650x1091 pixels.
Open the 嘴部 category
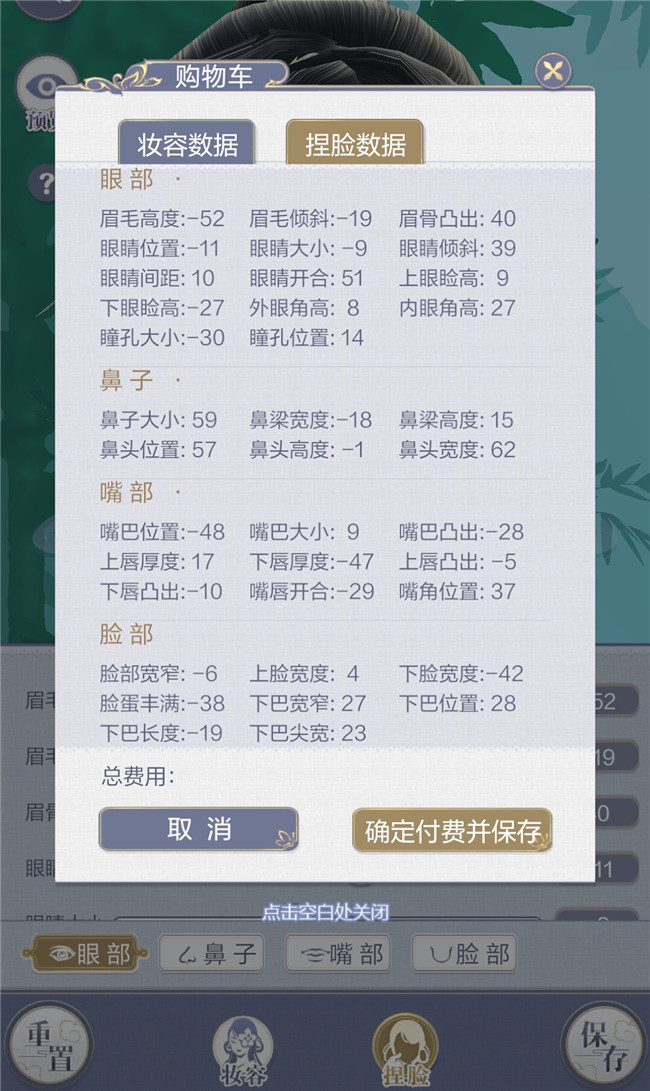pos(337,954)
